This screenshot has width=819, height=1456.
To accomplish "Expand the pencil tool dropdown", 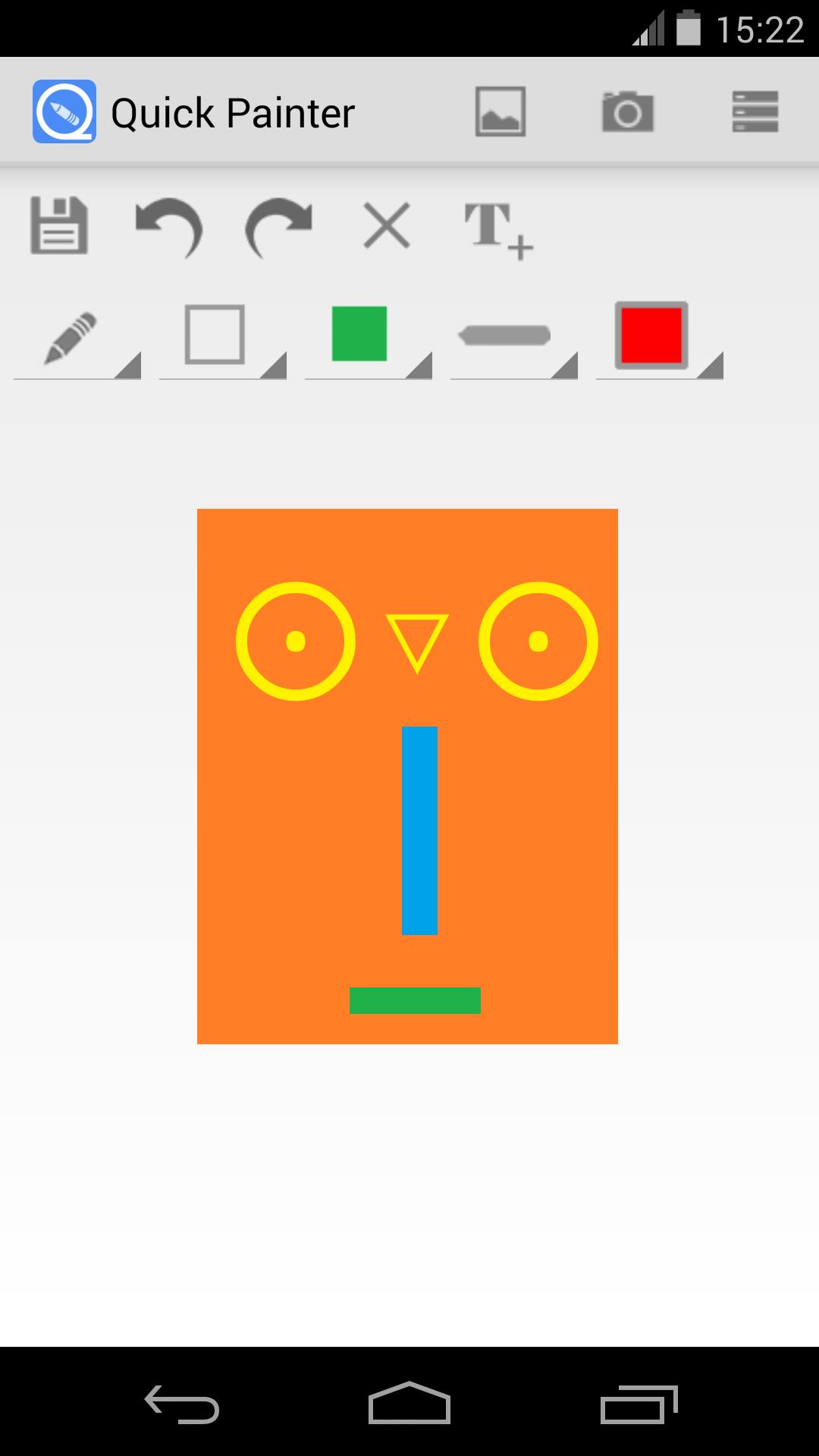I will point(77,338).
